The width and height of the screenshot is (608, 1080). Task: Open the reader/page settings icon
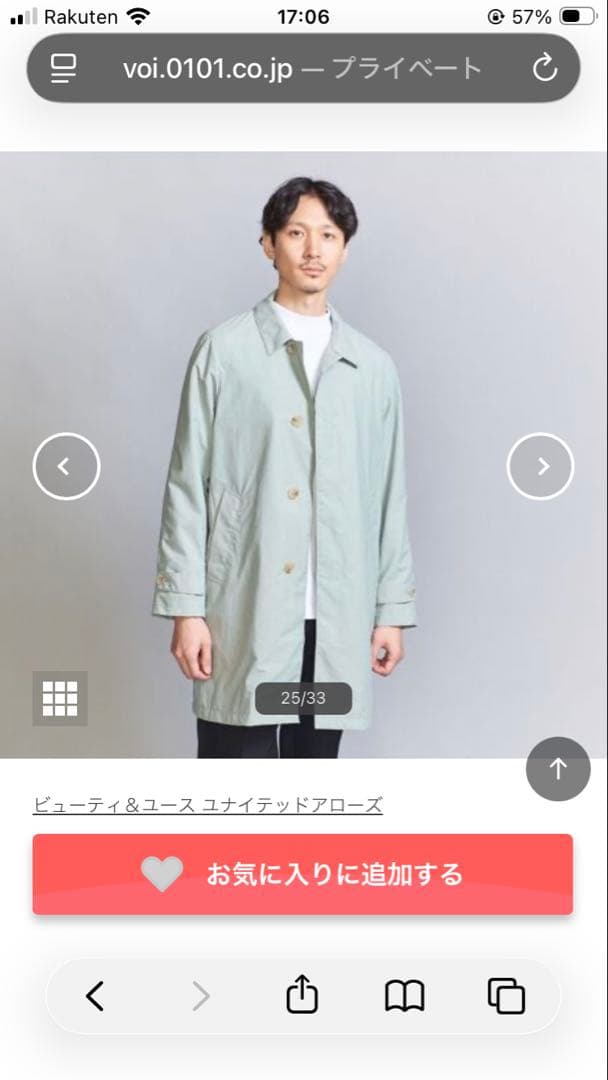point(63,68)
